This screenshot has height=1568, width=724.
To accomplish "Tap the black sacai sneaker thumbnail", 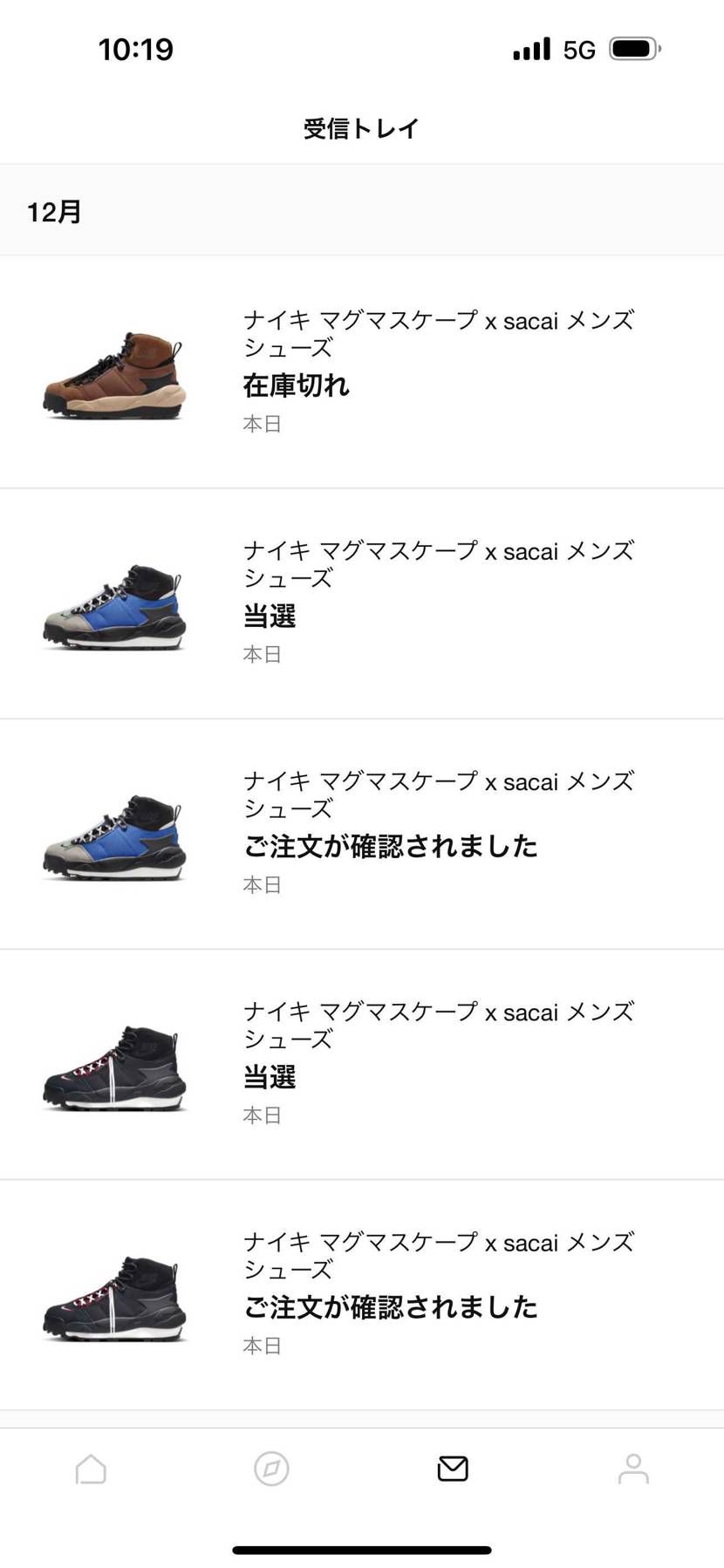I will pyautogui.click(x=116, y=1065).
